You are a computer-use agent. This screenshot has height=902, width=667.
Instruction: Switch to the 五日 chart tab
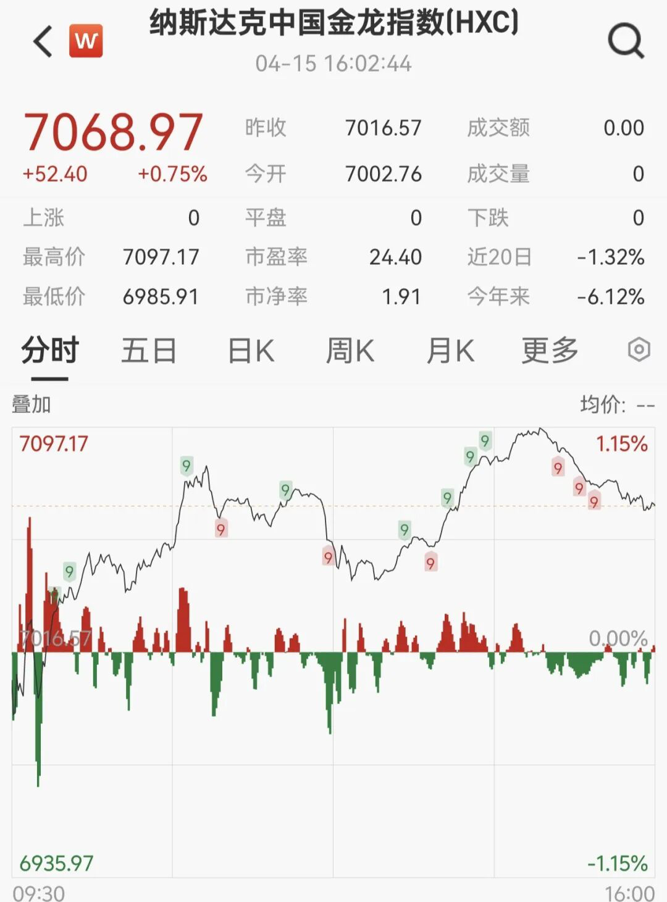(149, 350)
